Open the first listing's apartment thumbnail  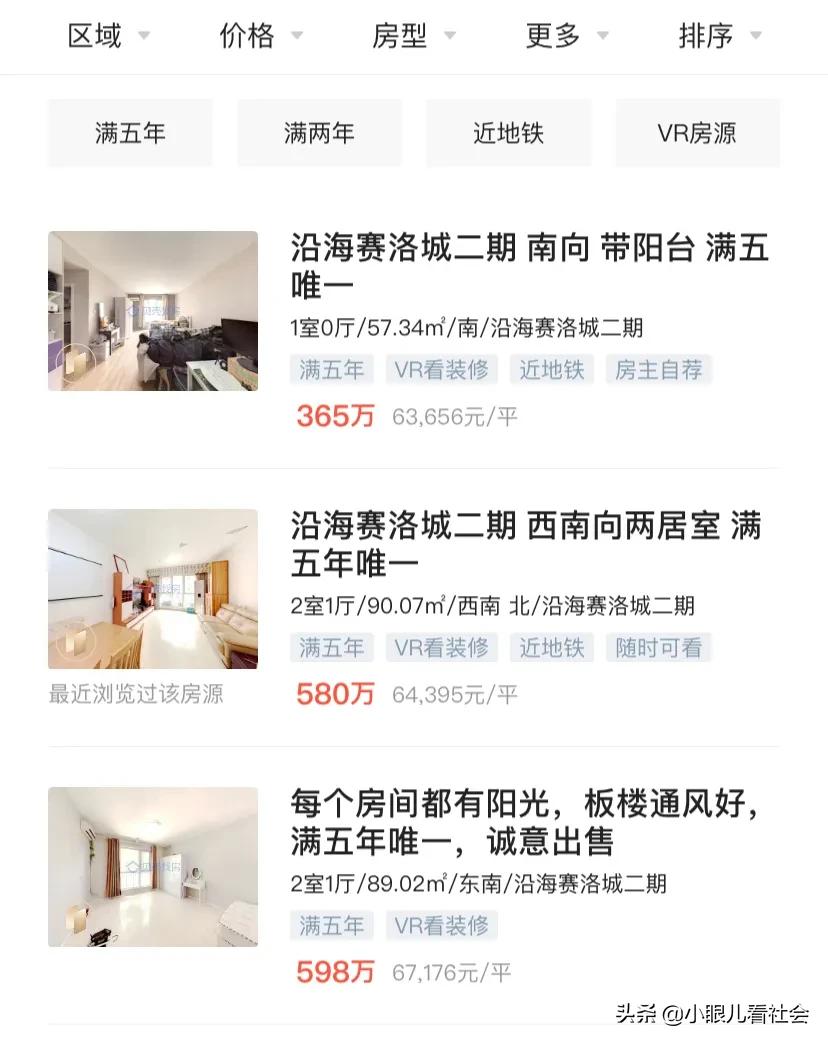click(x=152, y=310)
